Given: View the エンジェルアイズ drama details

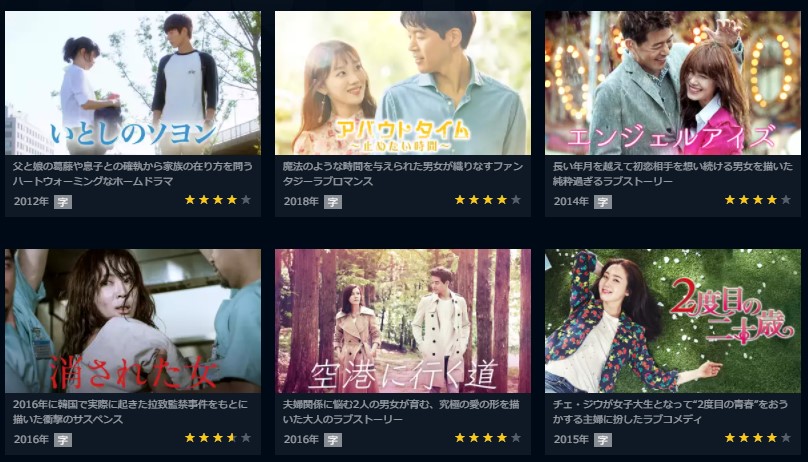Looking at the screenshot, I should pos(673,83).
